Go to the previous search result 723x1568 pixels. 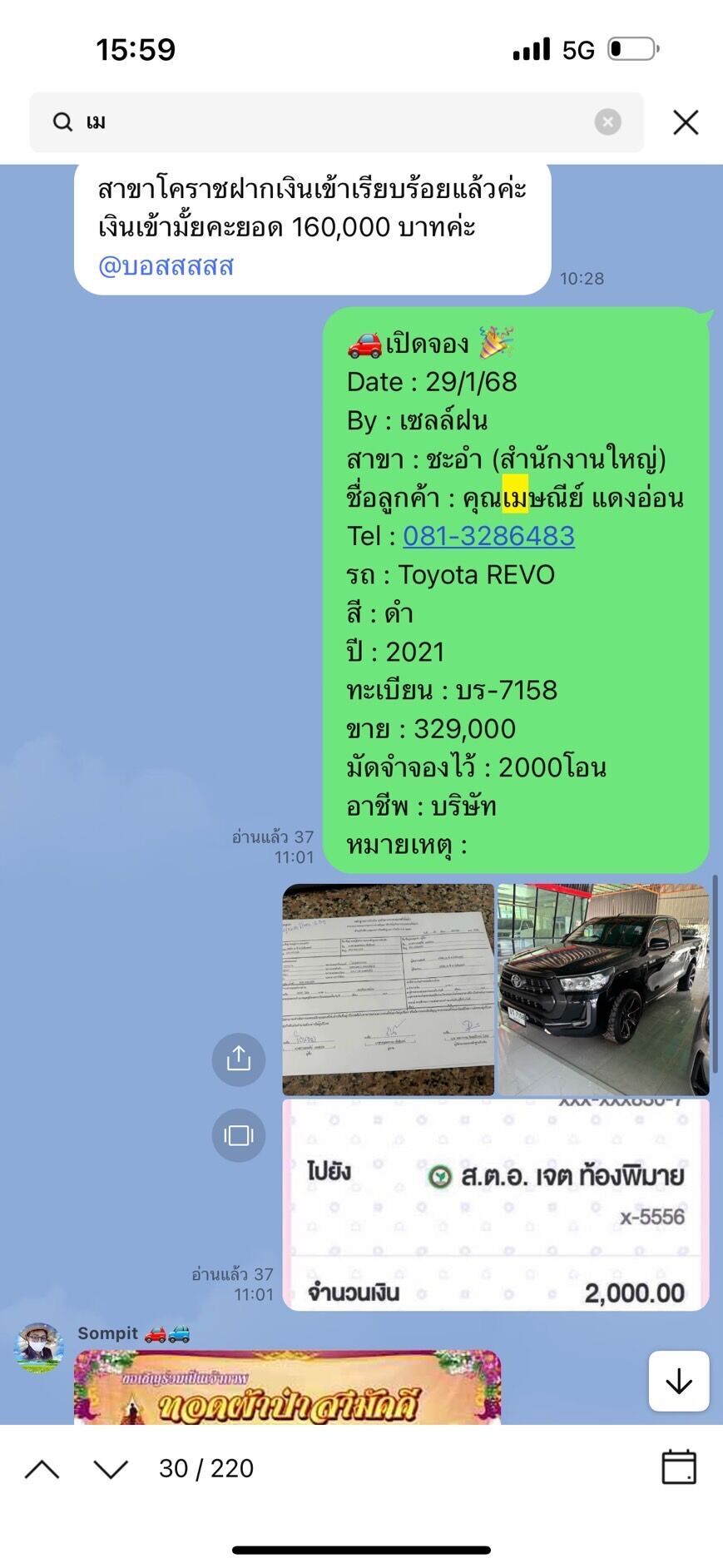(x=42, y=1469)
